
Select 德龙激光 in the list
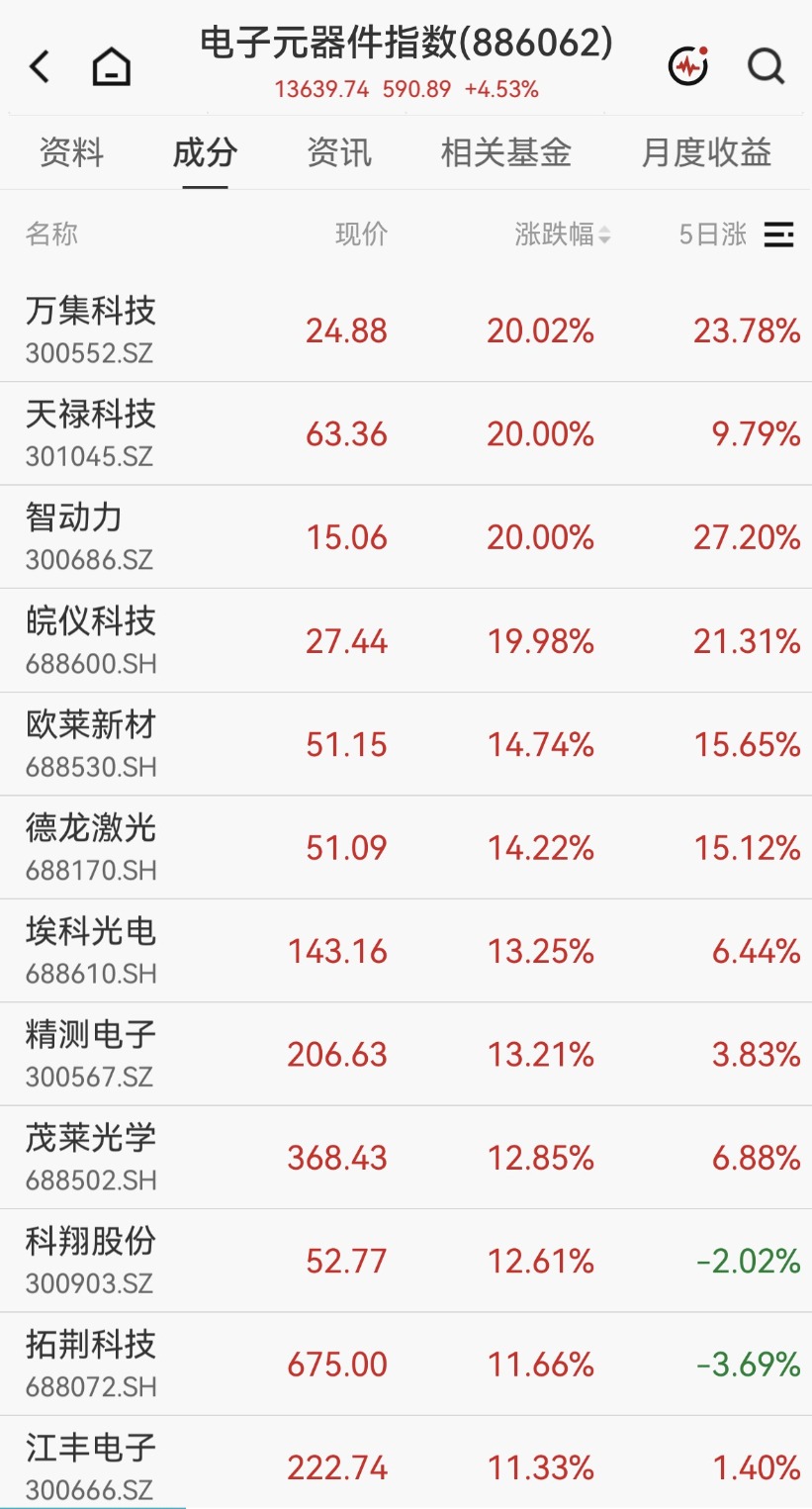(x=406, y=847)
